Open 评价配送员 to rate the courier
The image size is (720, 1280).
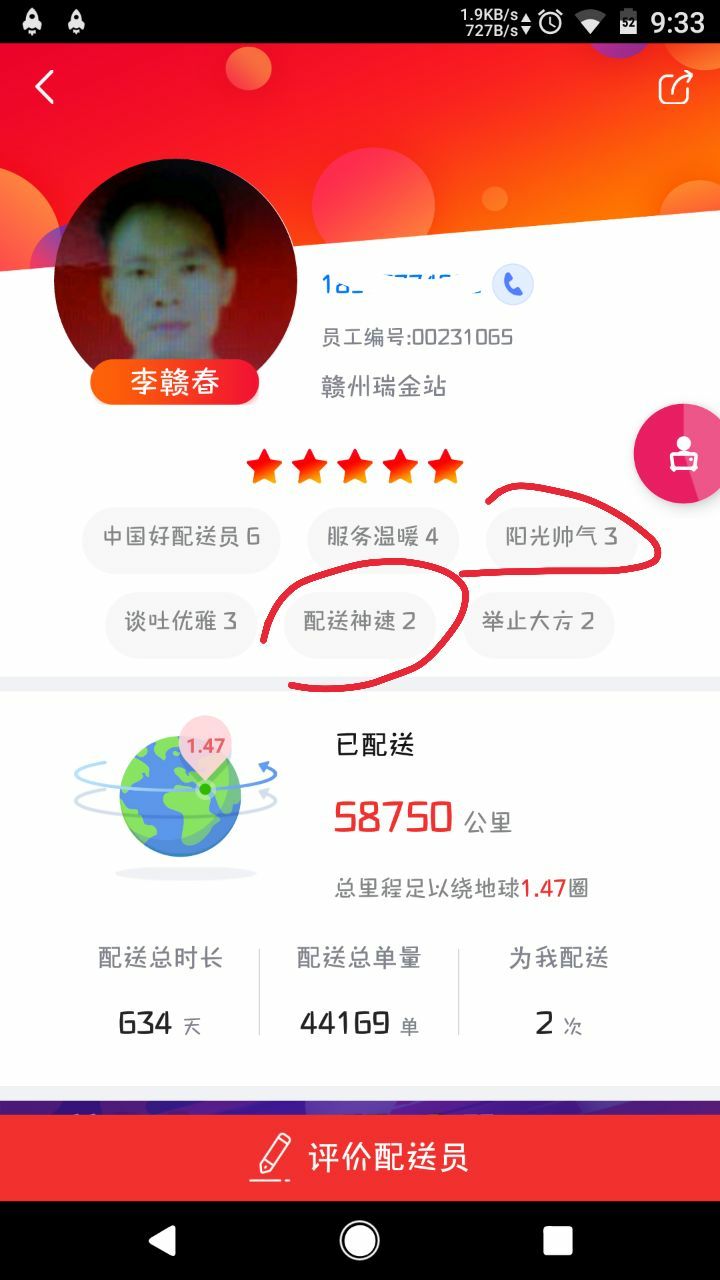pos(360,1157)
